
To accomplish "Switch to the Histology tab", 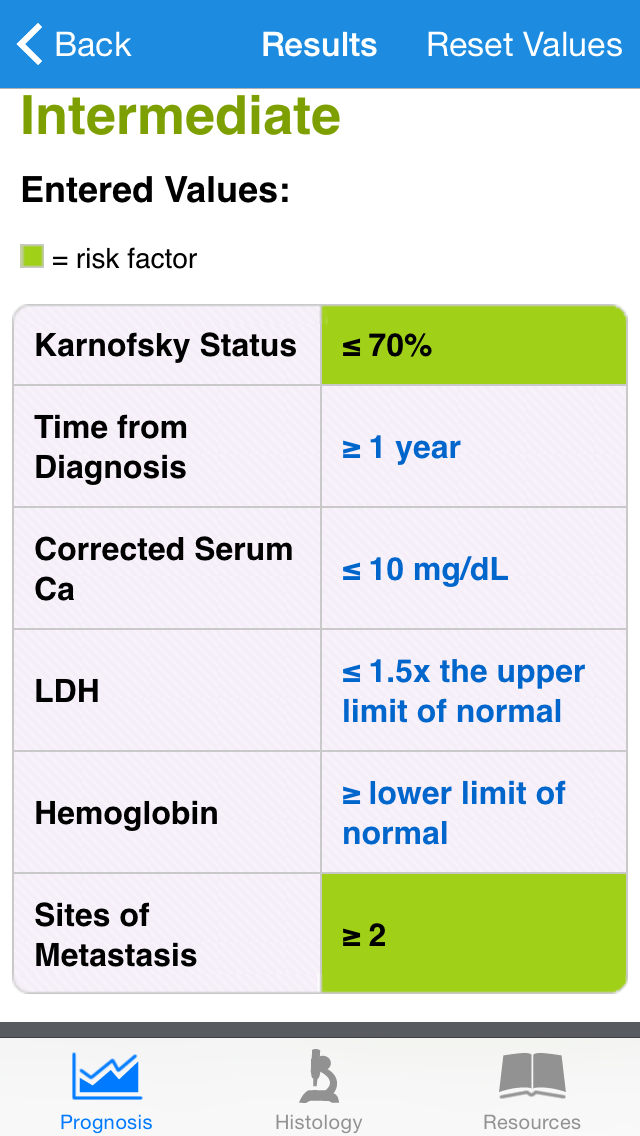I will (x=319, y=1090).
